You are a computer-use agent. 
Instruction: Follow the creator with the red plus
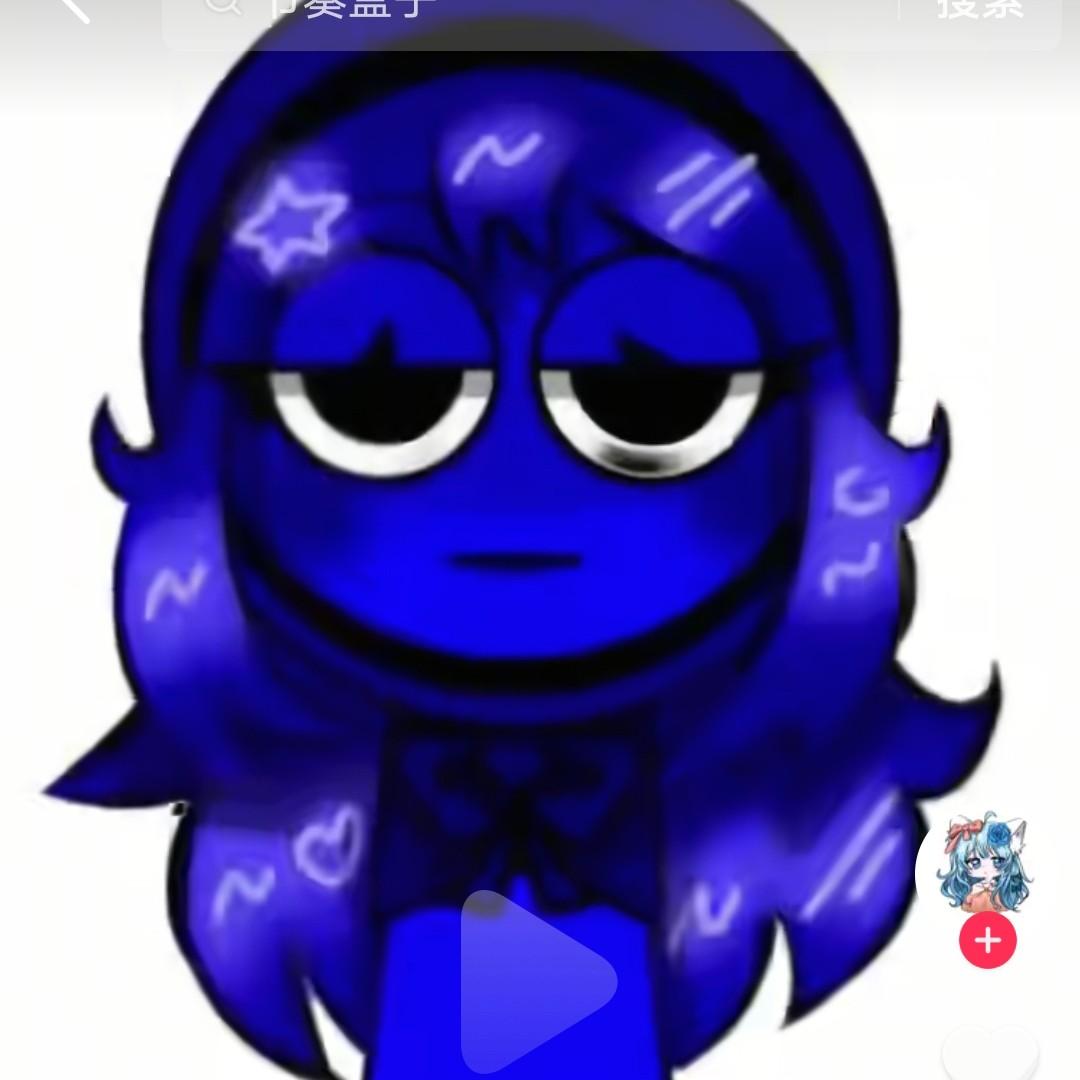[x=988, y=941]
